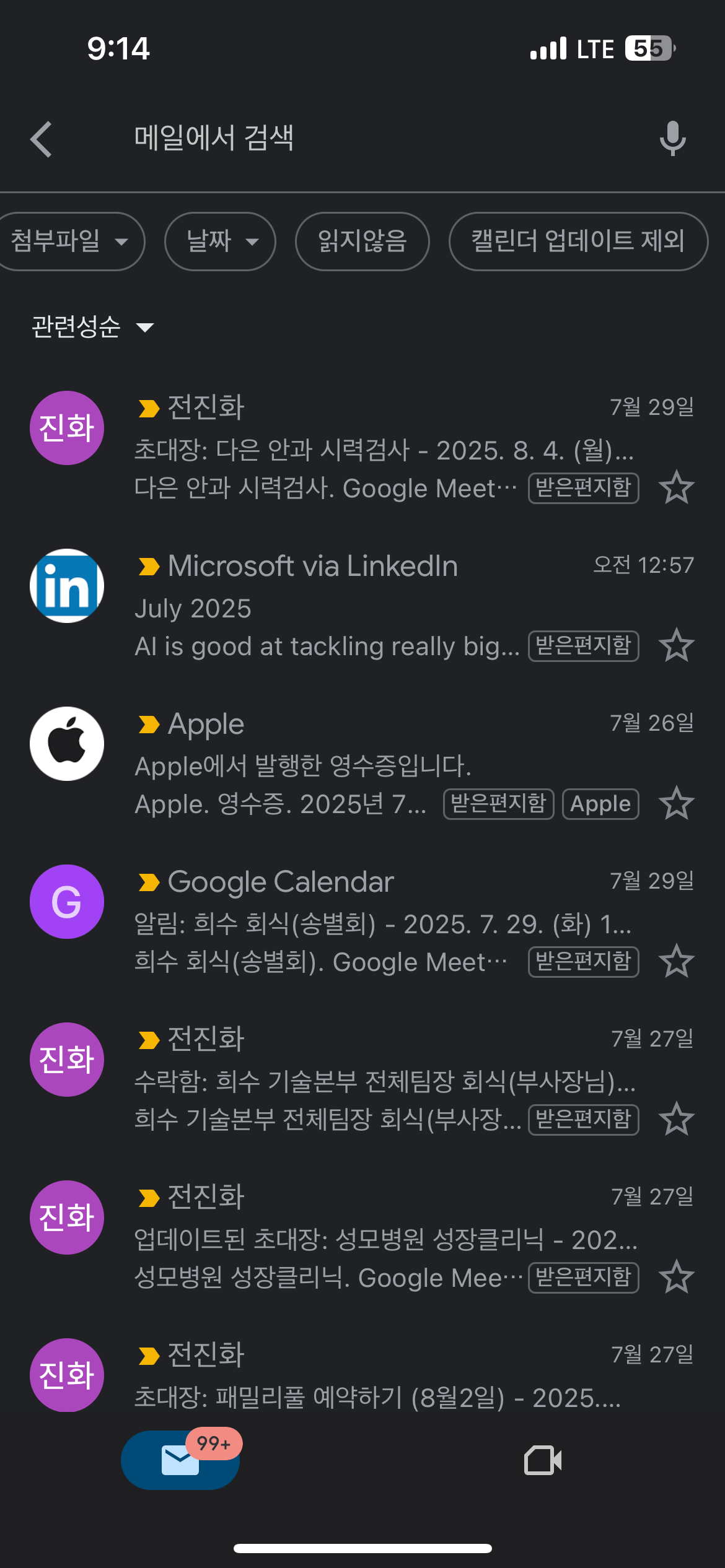Open the 다온 안과 시력검사 invitation email
Viewport: 725px width, 1568px height.
pos(362,447)
